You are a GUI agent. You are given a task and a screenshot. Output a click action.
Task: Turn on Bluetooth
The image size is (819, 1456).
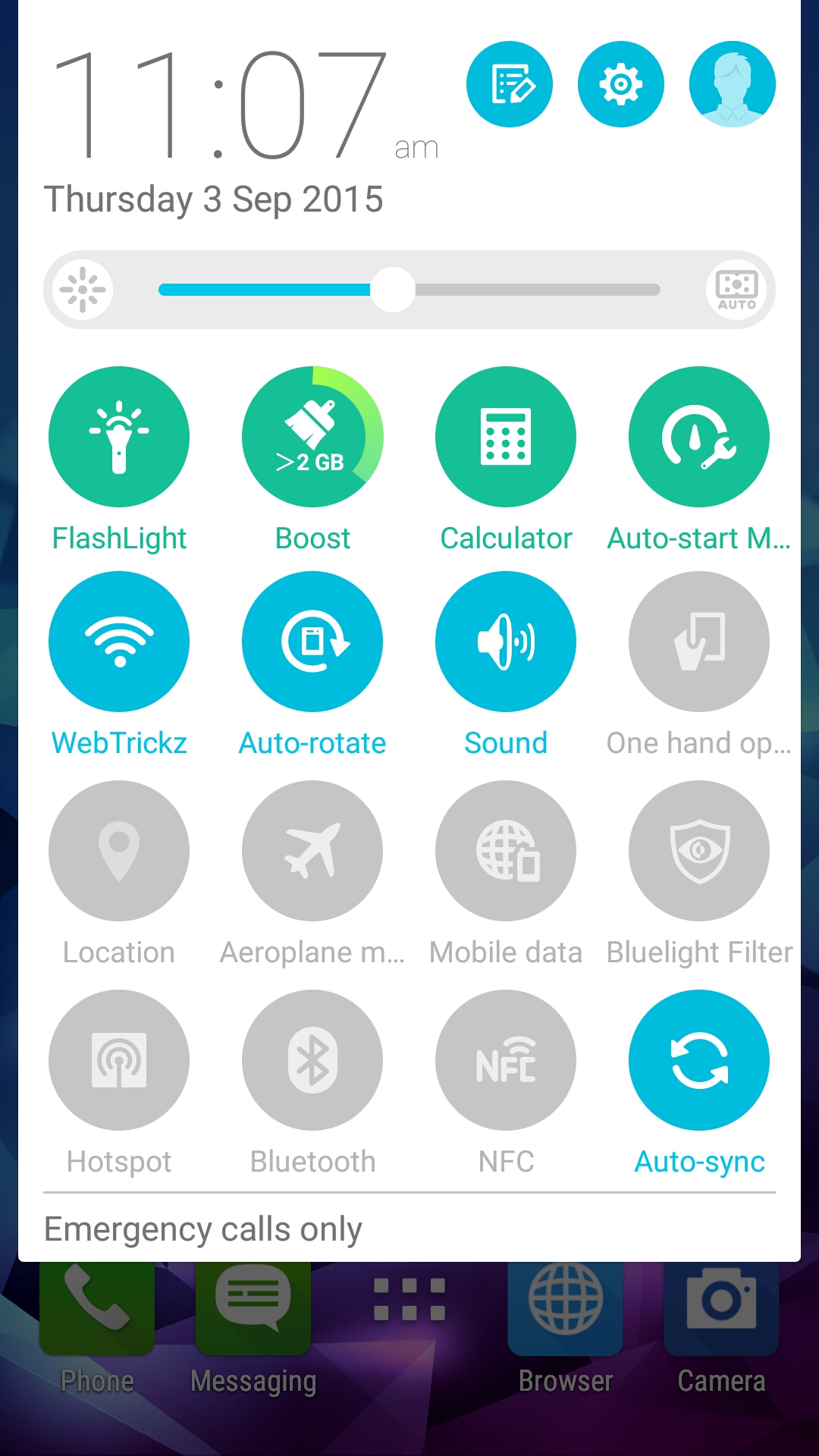(x=312, y=1060)
